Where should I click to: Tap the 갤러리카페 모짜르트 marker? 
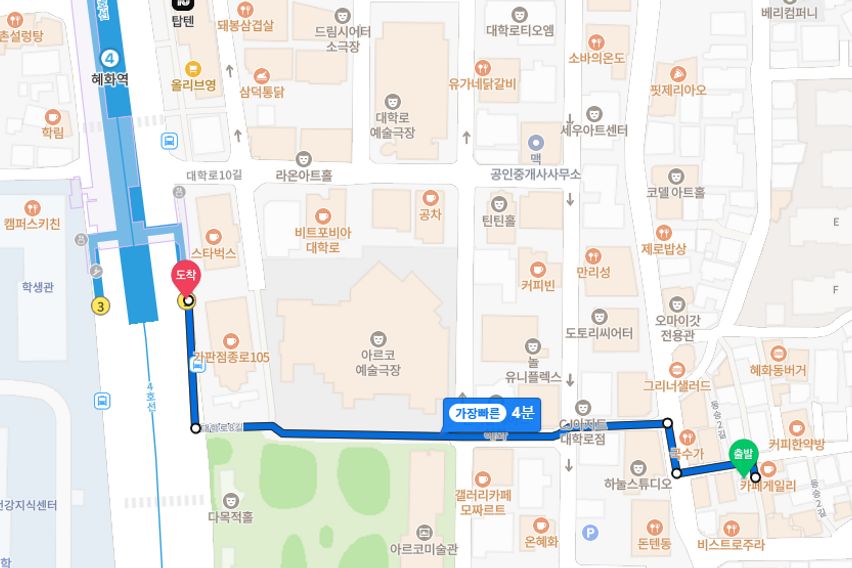(x=482, y=480)
